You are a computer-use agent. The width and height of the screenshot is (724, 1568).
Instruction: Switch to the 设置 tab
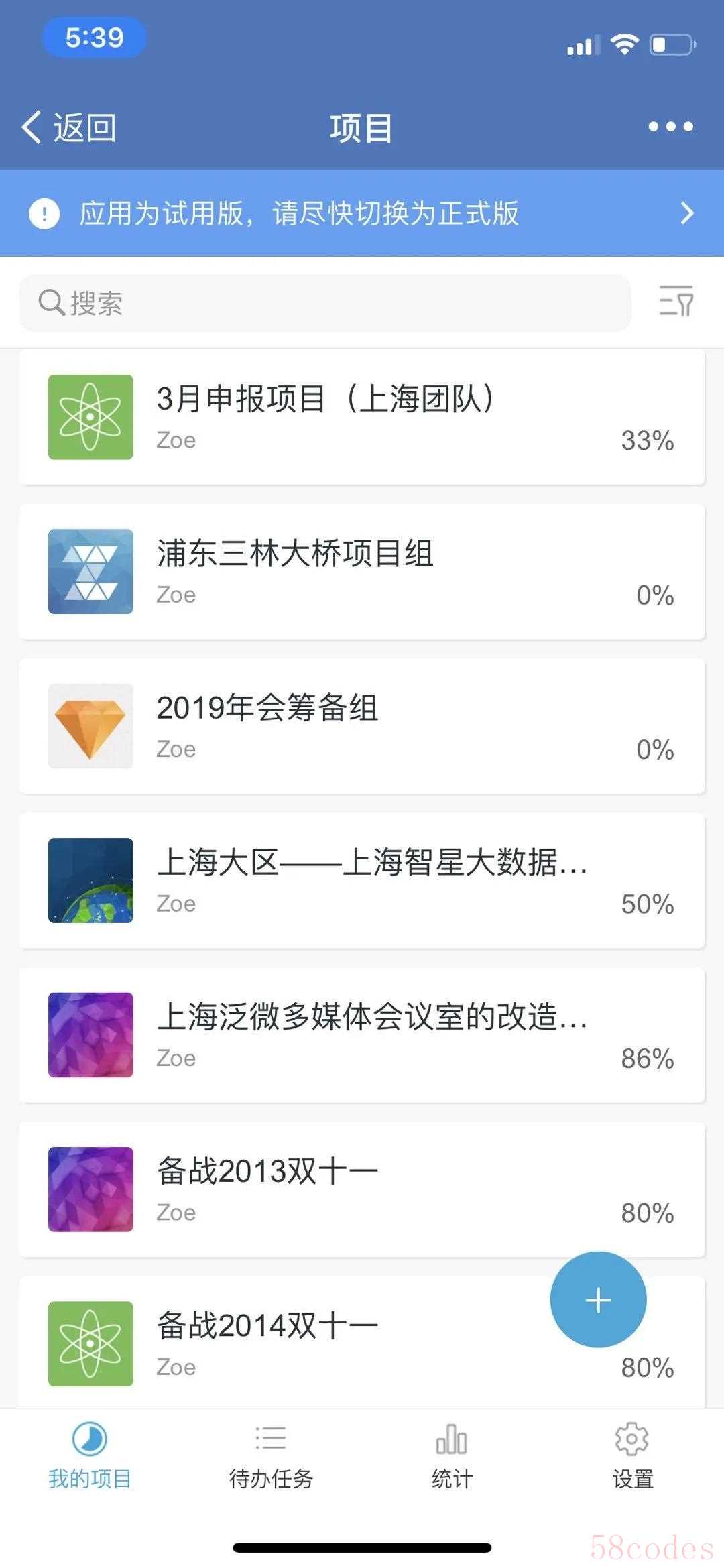pyautogui.click(x=633, y=1456)
